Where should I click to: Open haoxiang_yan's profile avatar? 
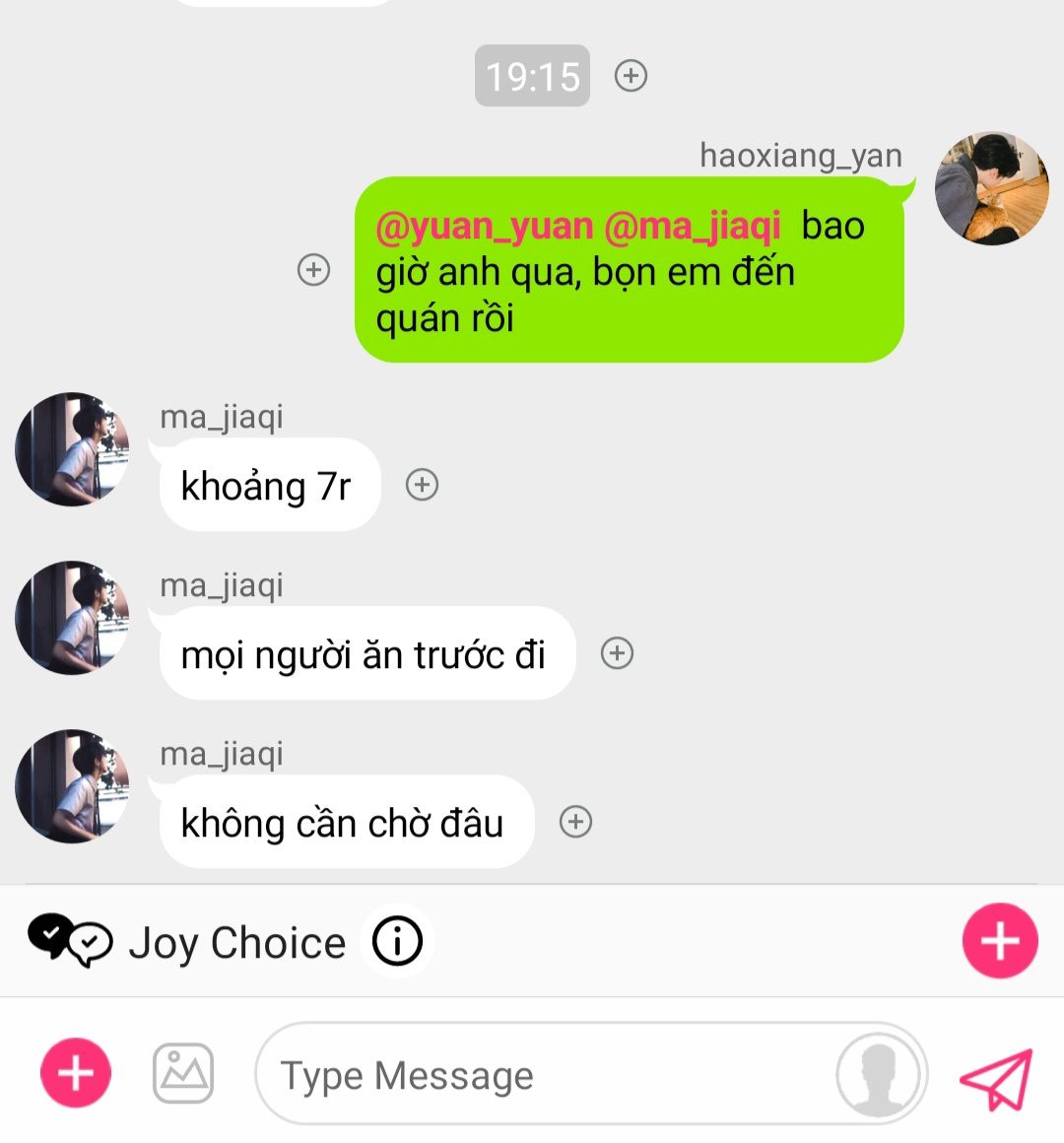point(991,188)
